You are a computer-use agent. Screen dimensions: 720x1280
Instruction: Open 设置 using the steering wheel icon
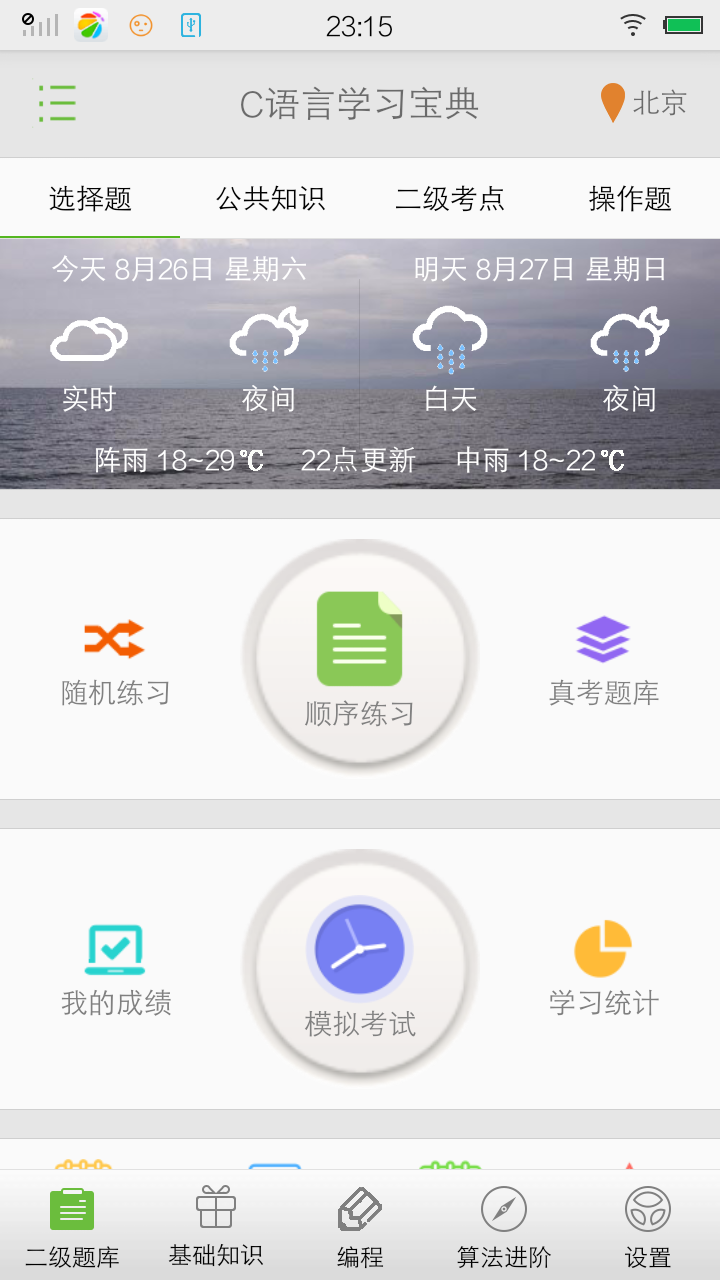648,1208
